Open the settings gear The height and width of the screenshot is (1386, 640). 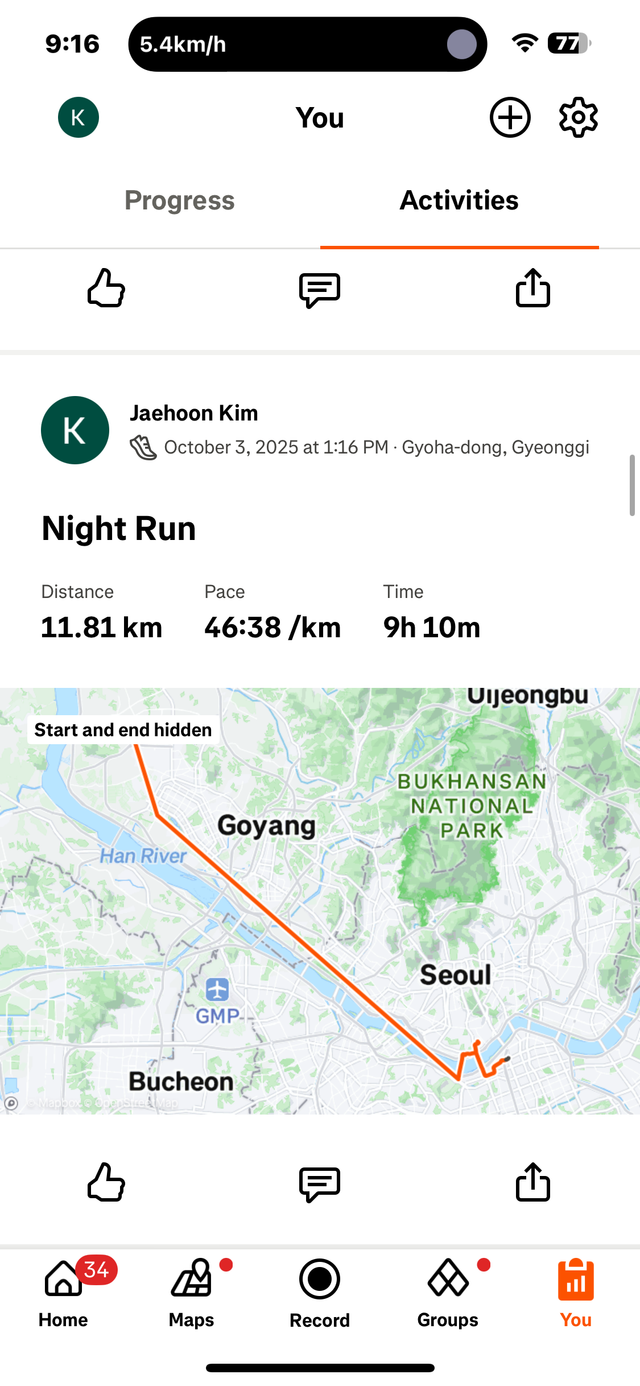click(578, 118)
